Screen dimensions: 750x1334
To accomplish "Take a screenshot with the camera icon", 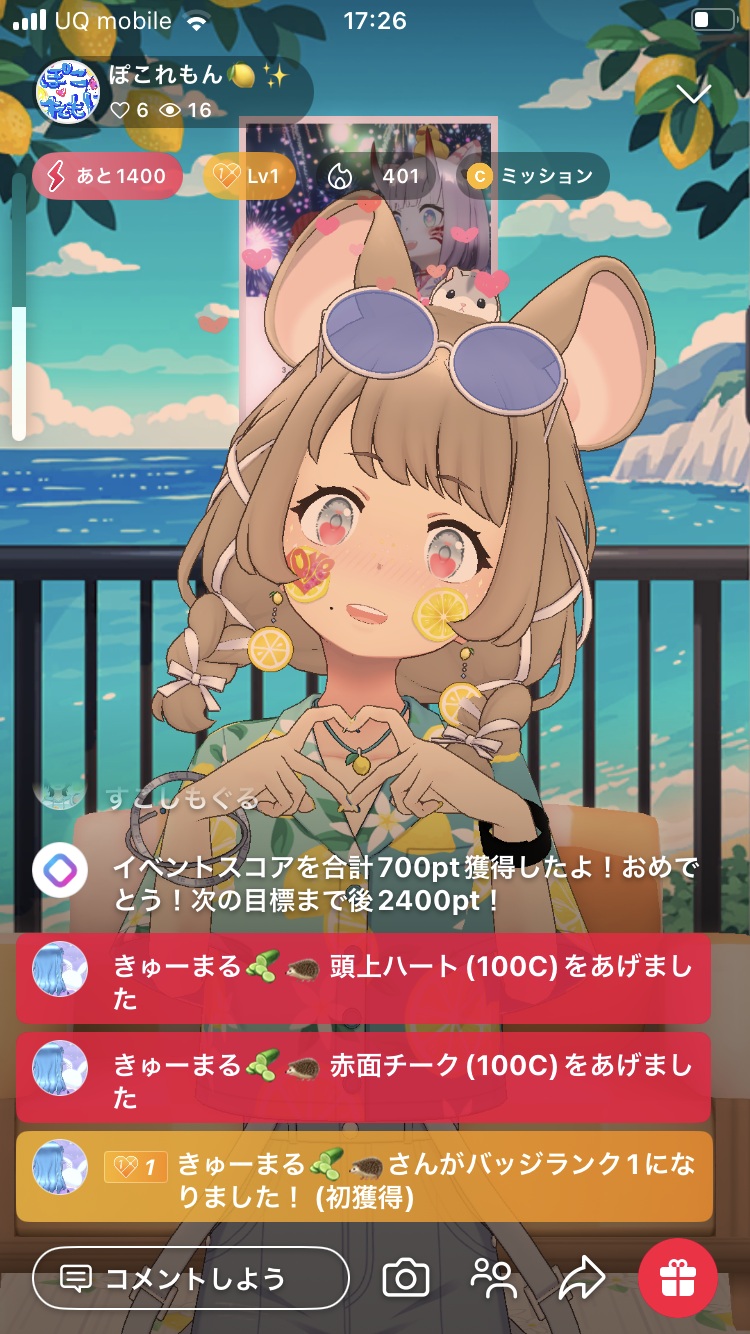I will click(x=406, y=1278).
